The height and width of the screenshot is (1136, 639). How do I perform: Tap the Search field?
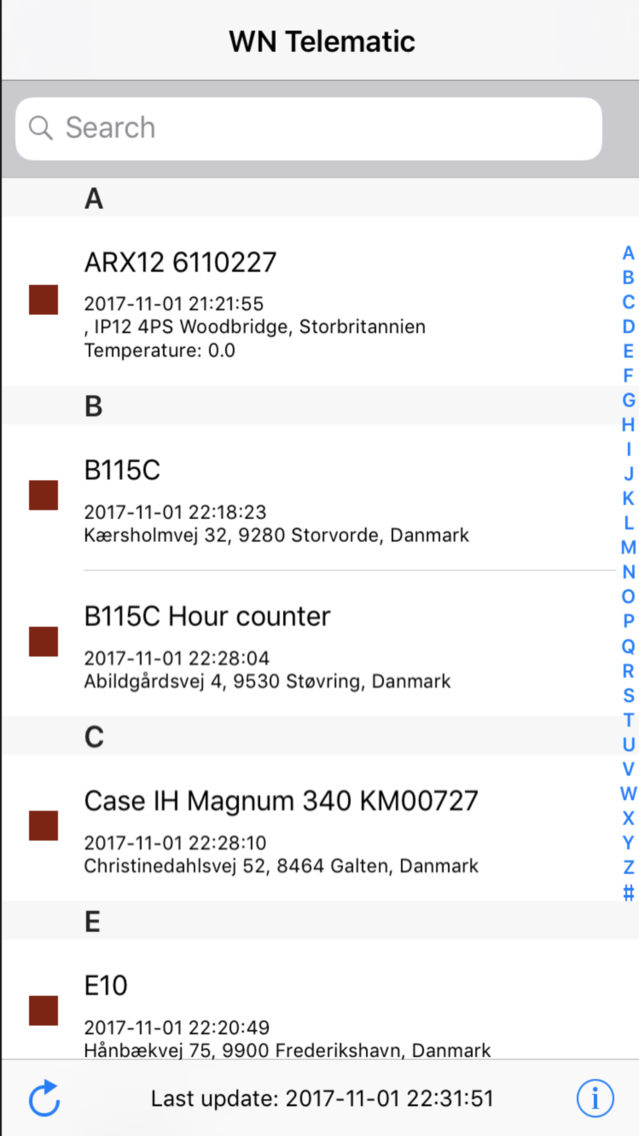[x=309, y=128]
